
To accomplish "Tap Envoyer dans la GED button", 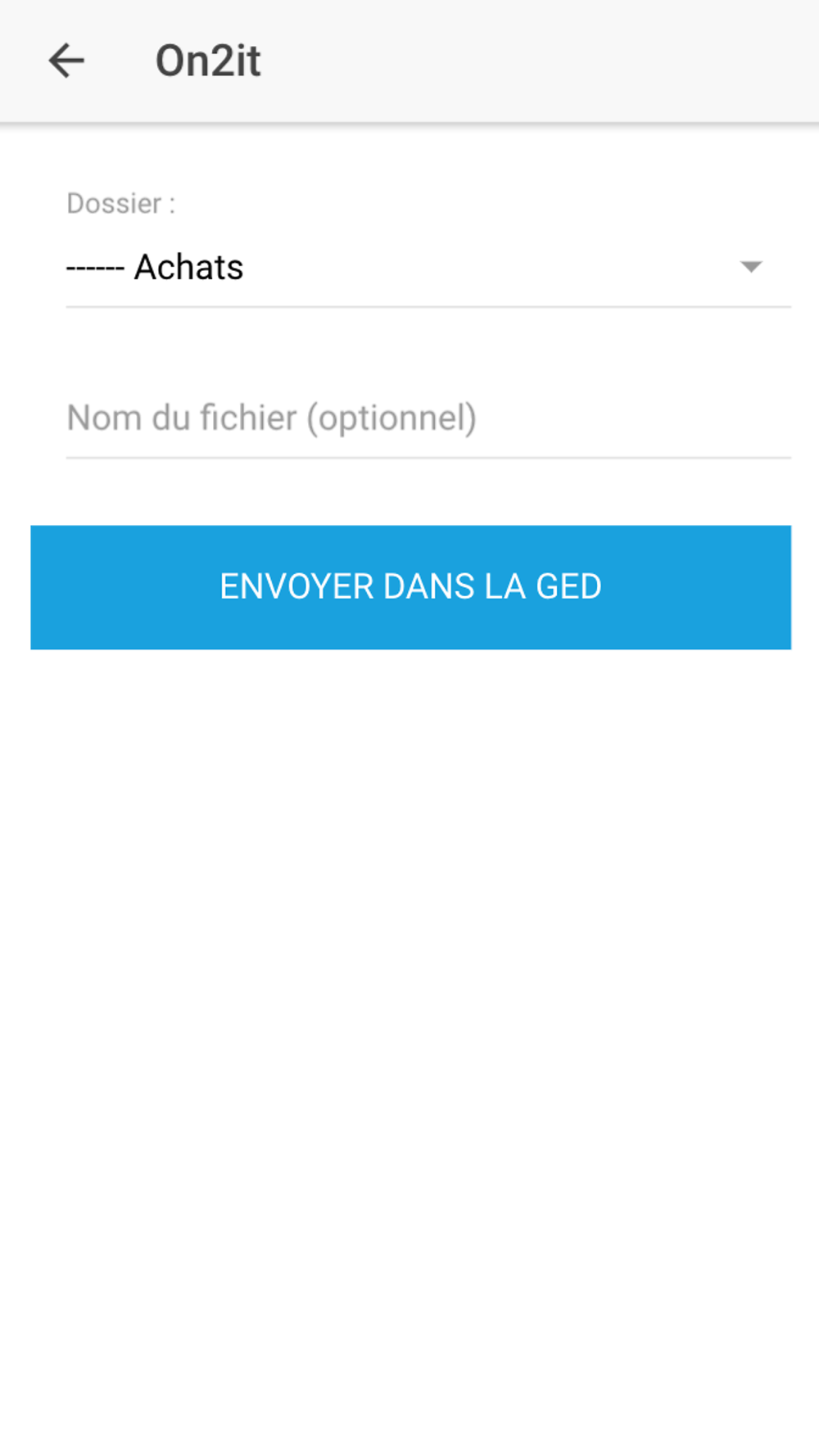I will (x=411, y=587).
